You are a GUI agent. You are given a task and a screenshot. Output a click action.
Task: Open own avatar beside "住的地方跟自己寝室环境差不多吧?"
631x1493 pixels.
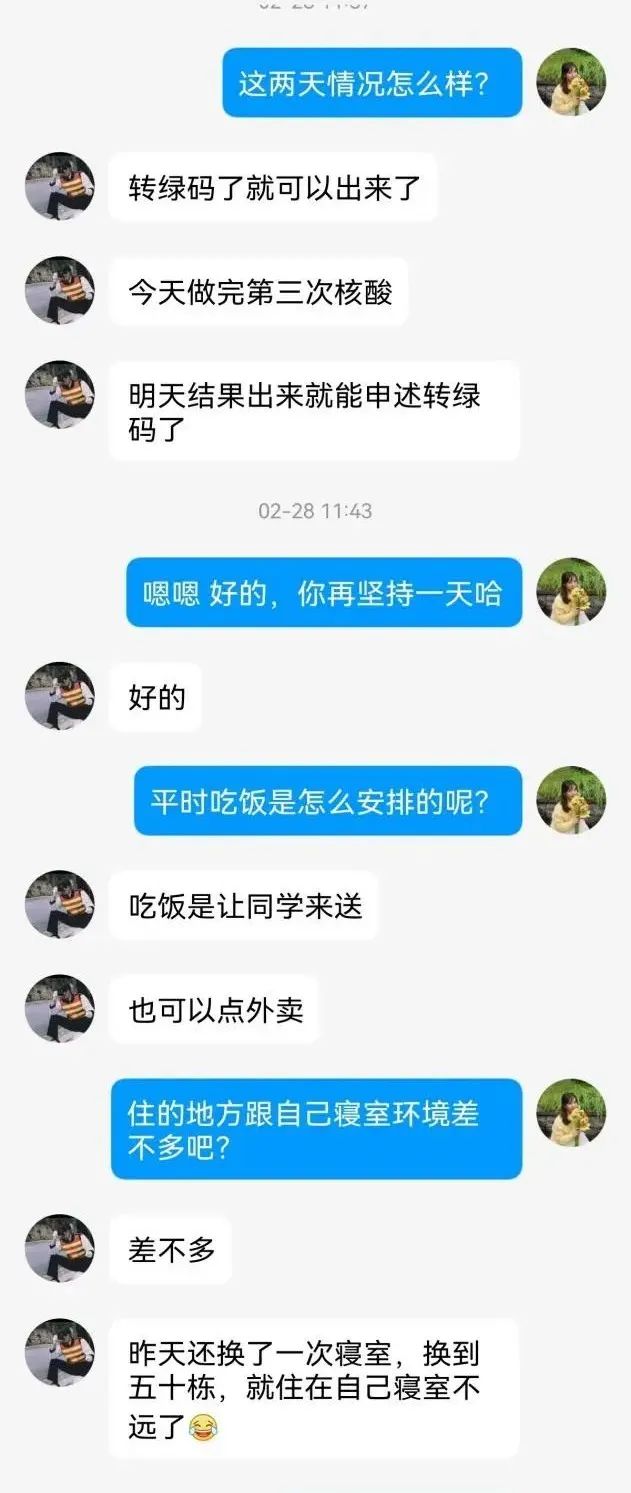[x=571, y=1113]
